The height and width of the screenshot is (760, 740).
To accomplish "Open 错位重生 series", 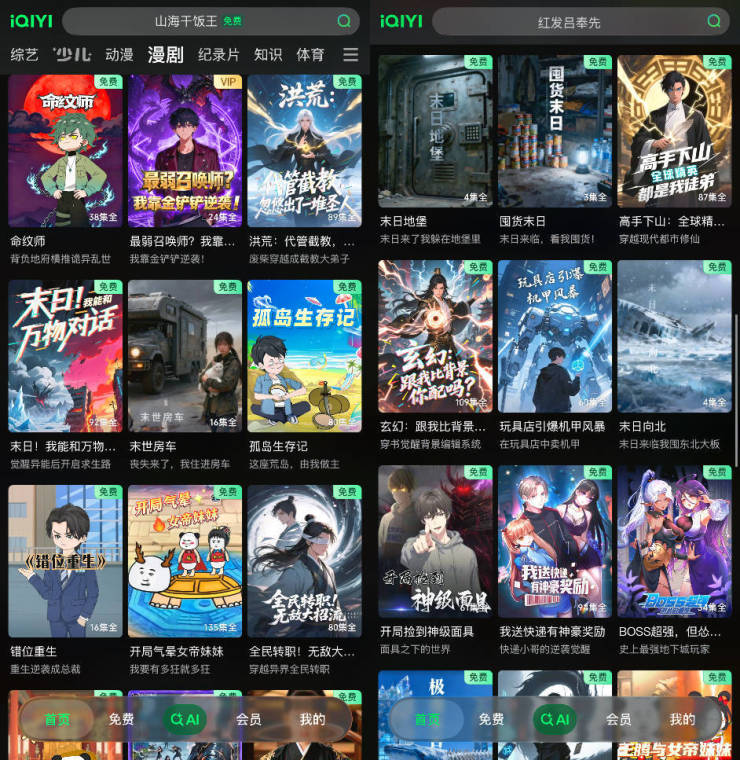I will click(x=65, y=560).
